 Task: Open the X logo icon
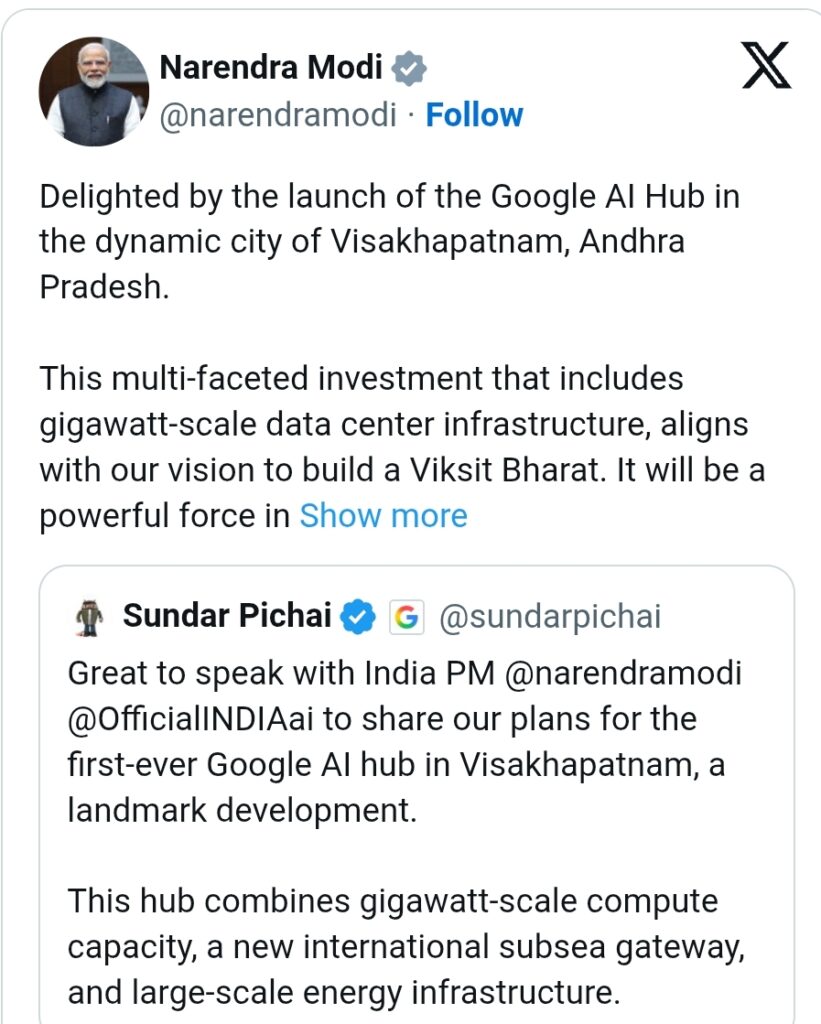(x=766, y=66)
